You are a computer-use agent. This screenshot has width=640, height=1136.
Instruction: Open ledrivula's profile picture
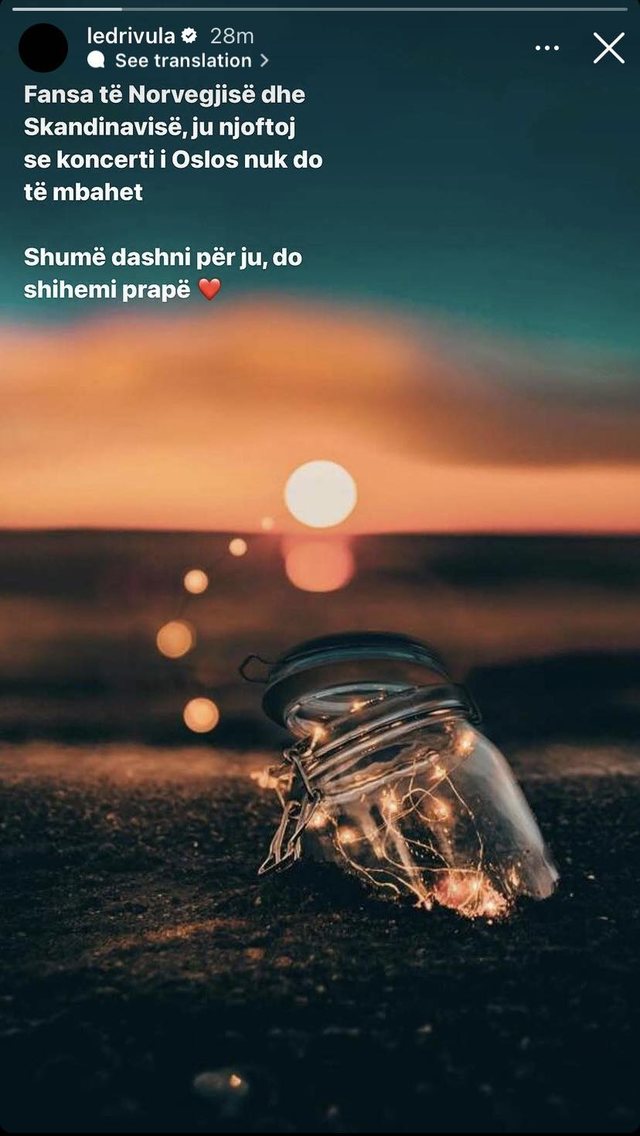[43, 48]
